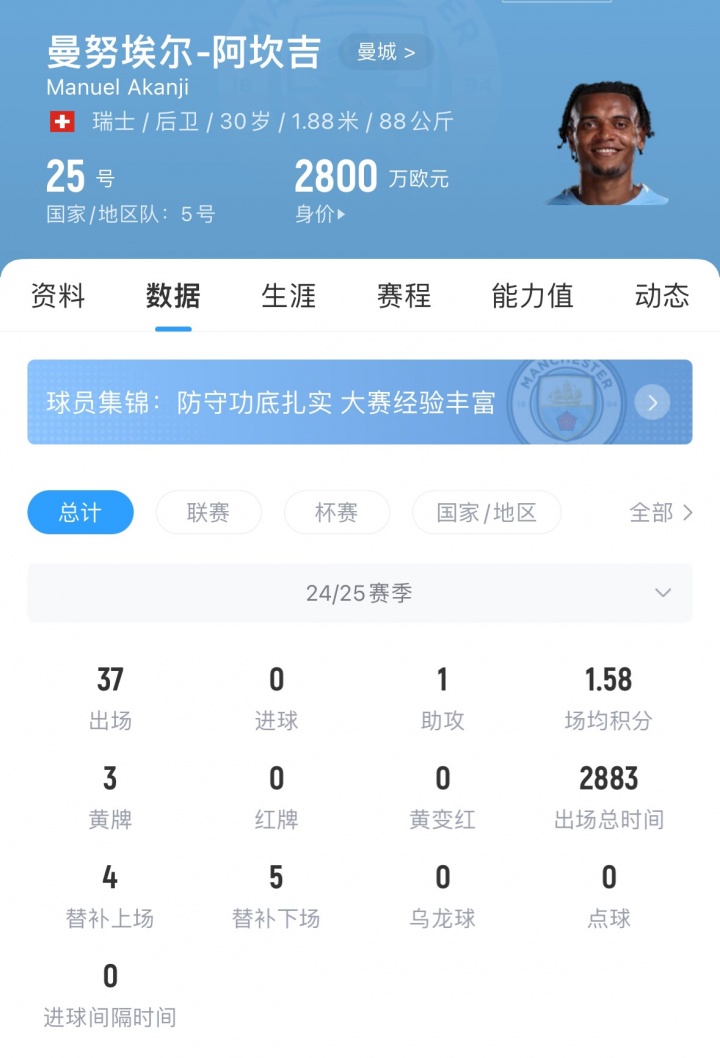Viewport: 720px width, 1058px height.
Task: Open the 曼城 team page
Action: pos(385,50)
